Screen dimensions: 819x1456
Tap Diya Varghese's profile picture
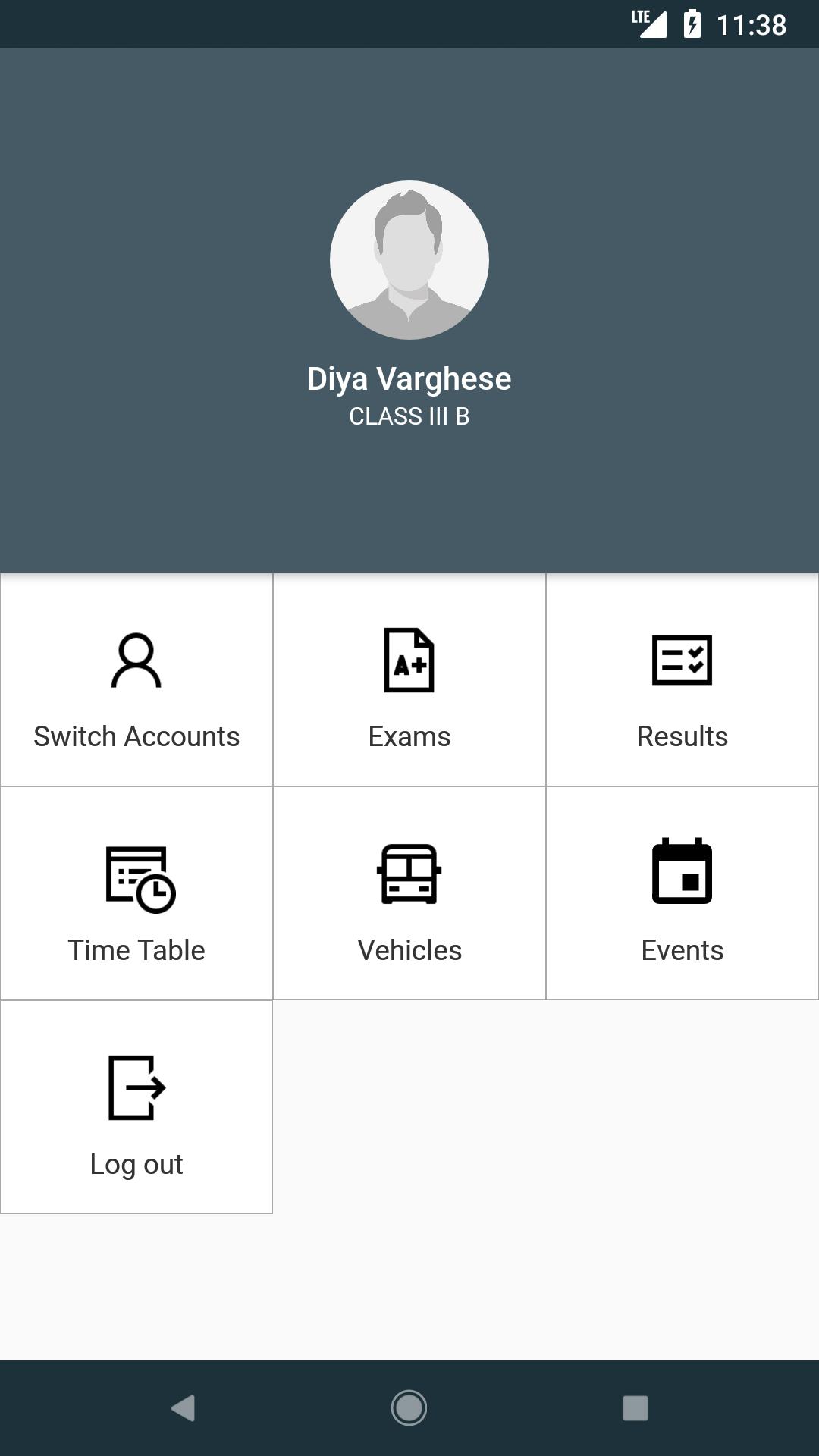click(409, 260)
